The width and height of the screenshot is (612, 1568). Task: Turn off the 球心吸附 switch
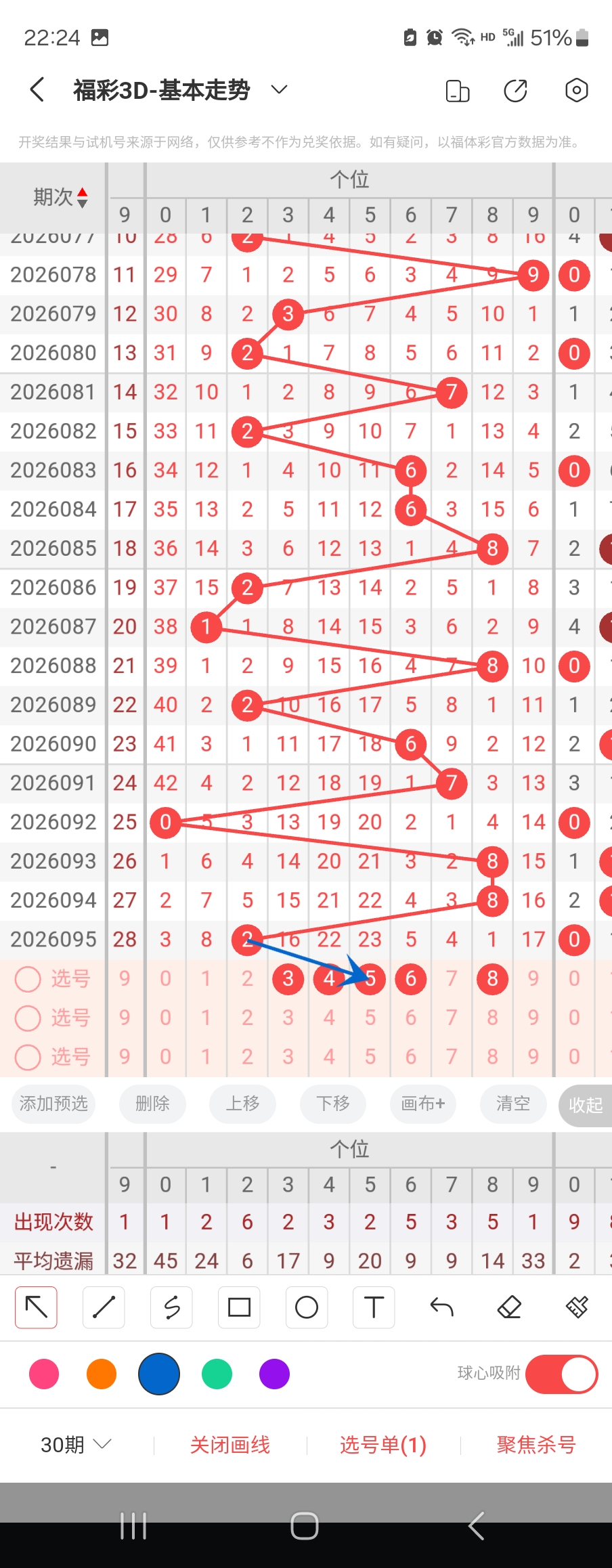point(561,1374)
